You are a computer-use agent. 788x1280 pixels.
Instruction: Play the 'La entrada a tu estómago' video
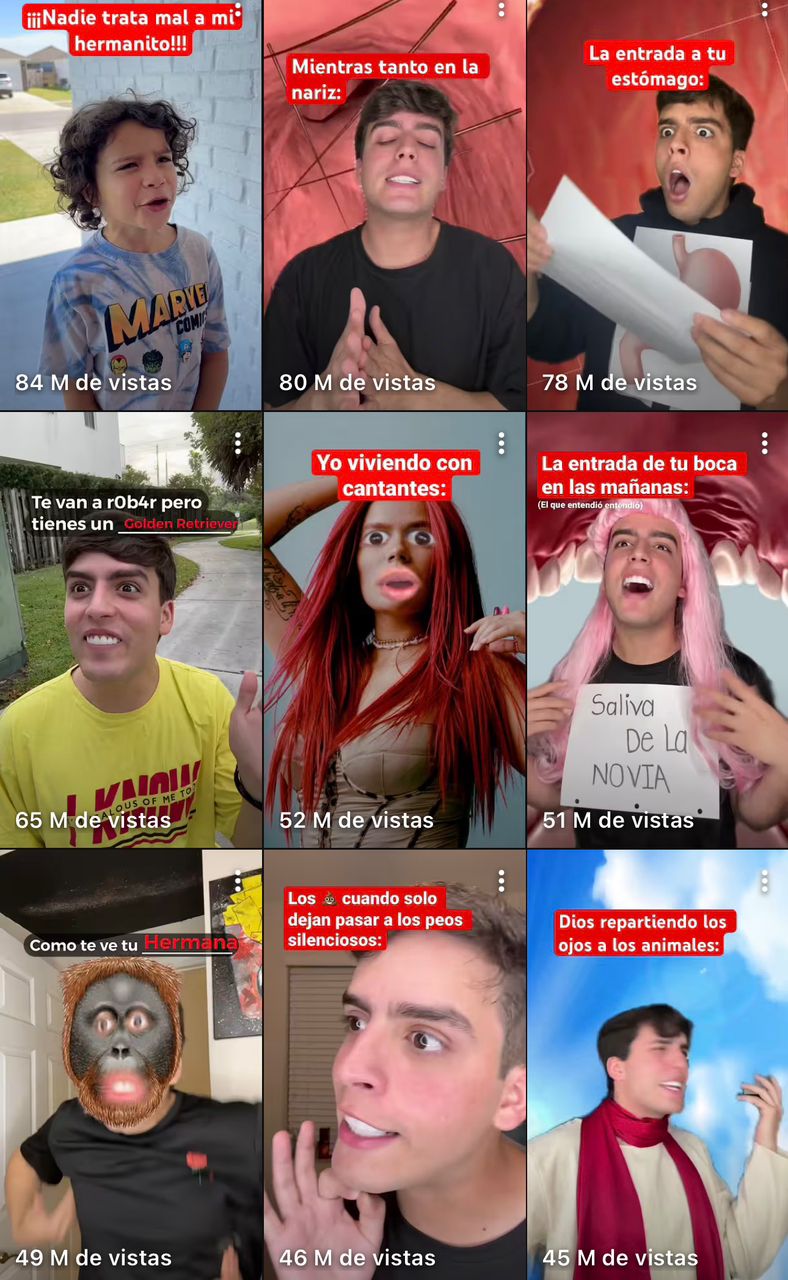(x=657, y=230)
